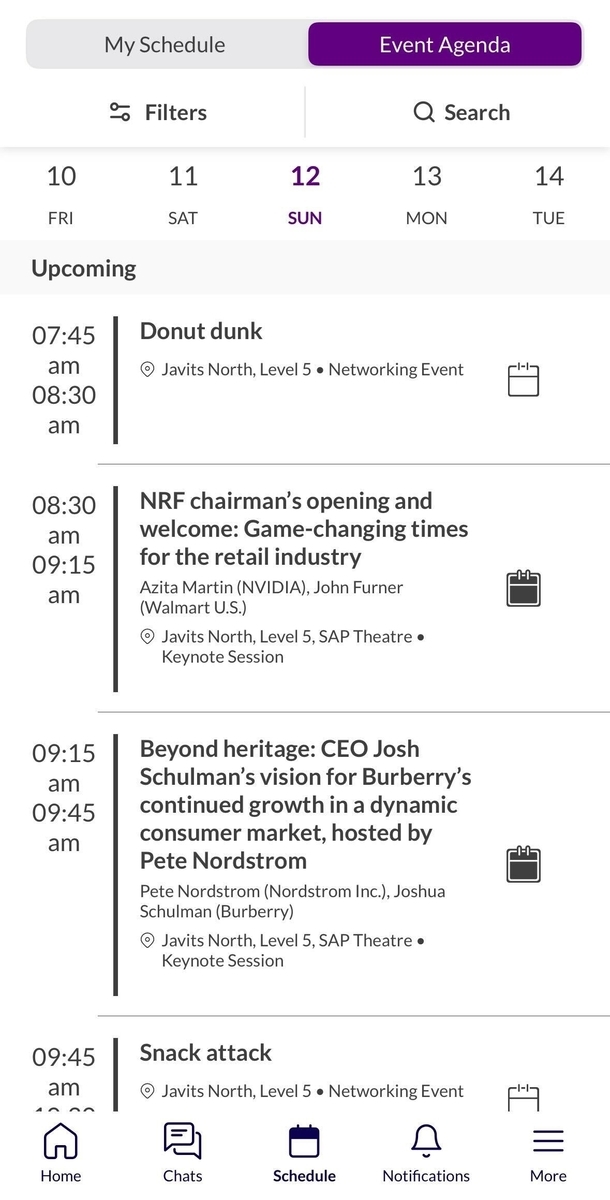This screenshot has height=1200, width=610.
Task: Toggle calendar icon for Beyond heritage session
Action: click(x=523, y=864)
